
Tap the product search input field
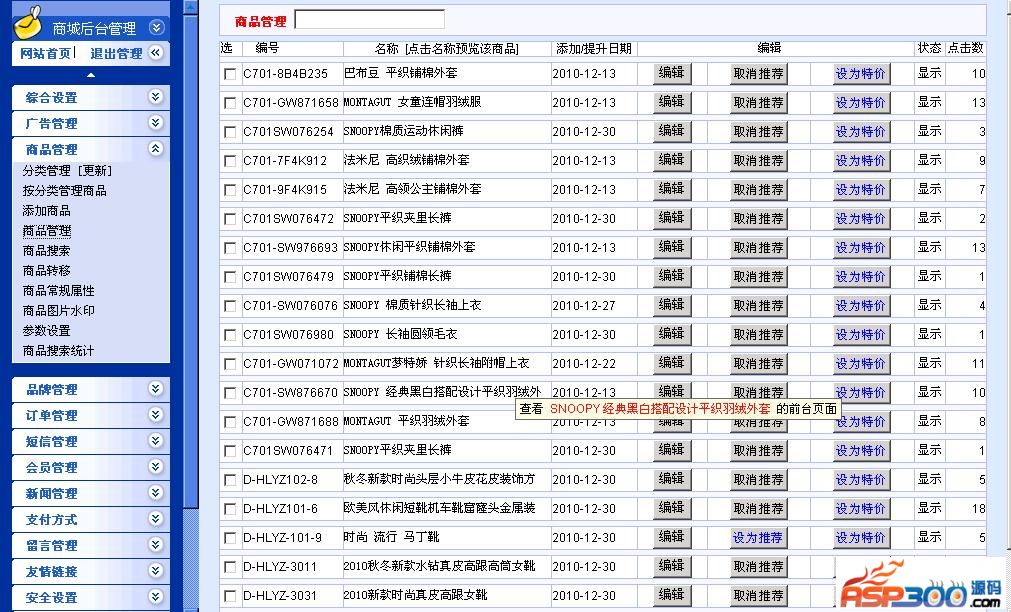pyautogui.click(x=369, y=20)
